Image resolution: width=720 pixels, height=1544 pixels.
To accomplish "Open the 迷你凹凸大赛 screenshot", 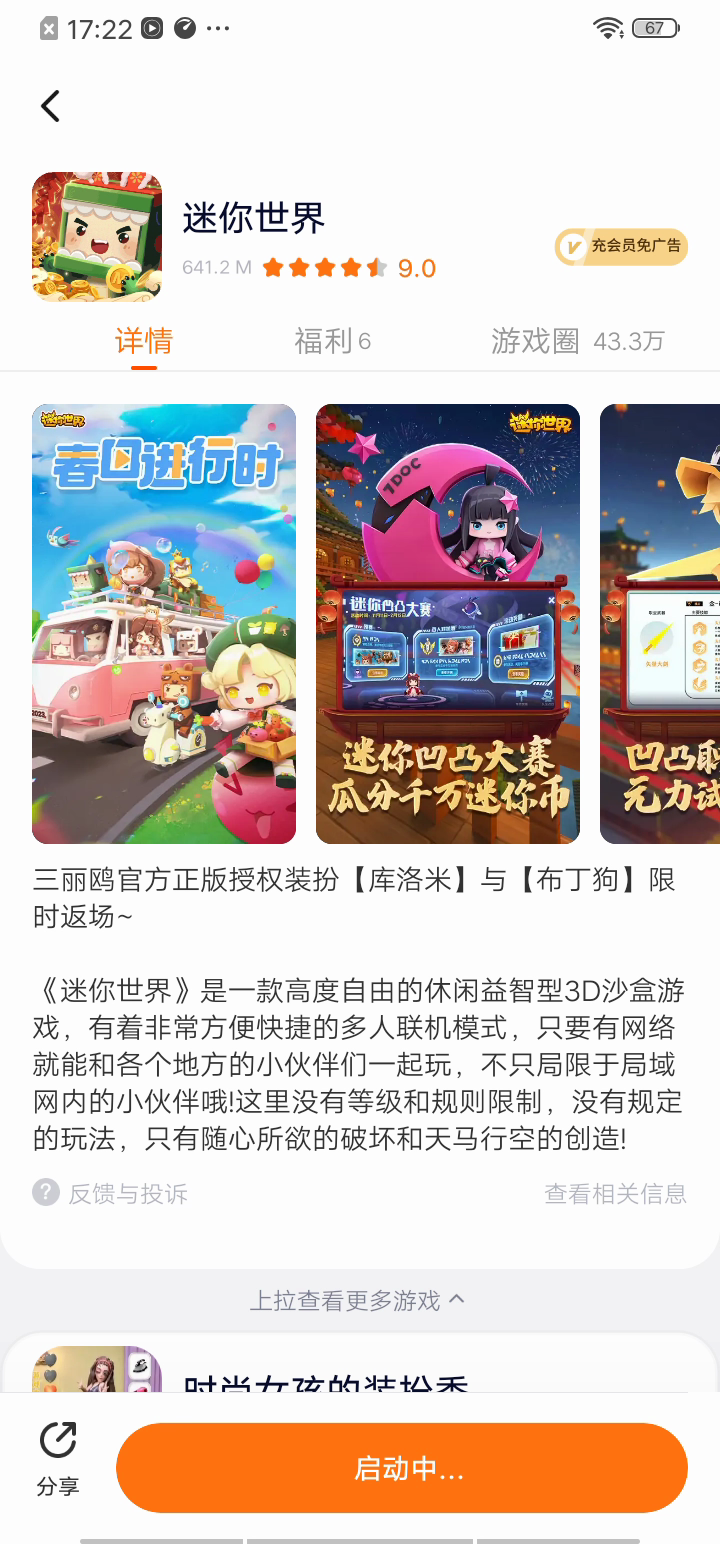I will [x=448, y=623].
